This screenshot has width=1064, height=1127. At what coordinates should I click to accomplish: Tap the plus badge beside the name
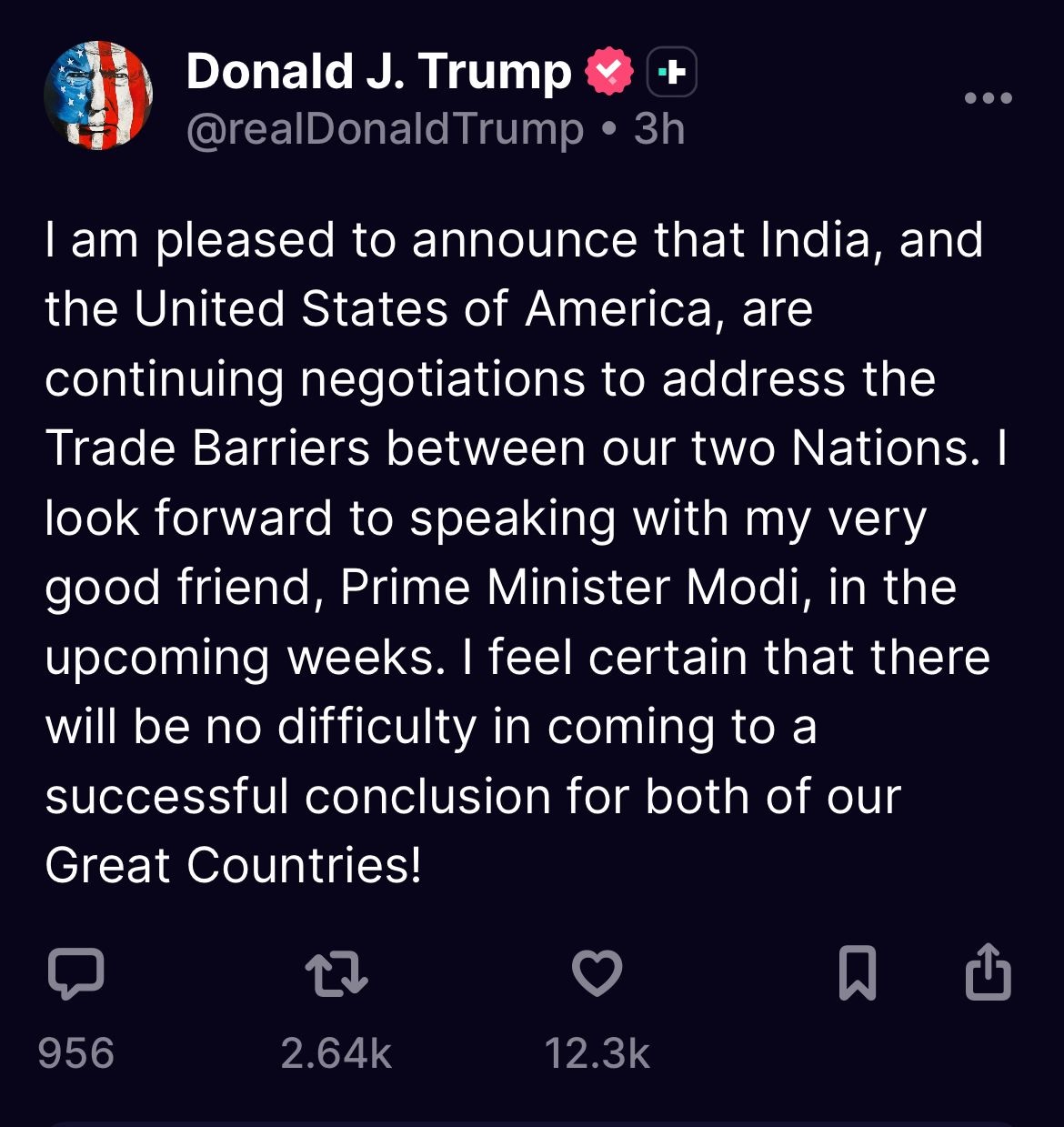[x=672, y=73]
